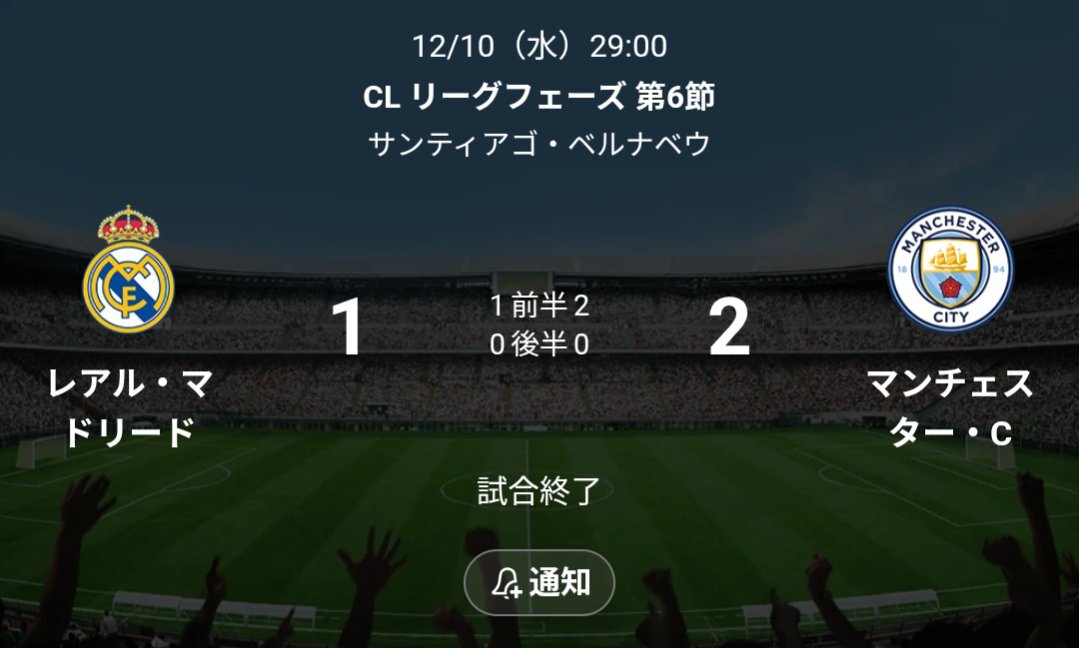Enable match alerts with the 通知 button
Image resolution: width=1079 pixels, height=648 pixels.
pyautogui.click(x=539, y=582)
